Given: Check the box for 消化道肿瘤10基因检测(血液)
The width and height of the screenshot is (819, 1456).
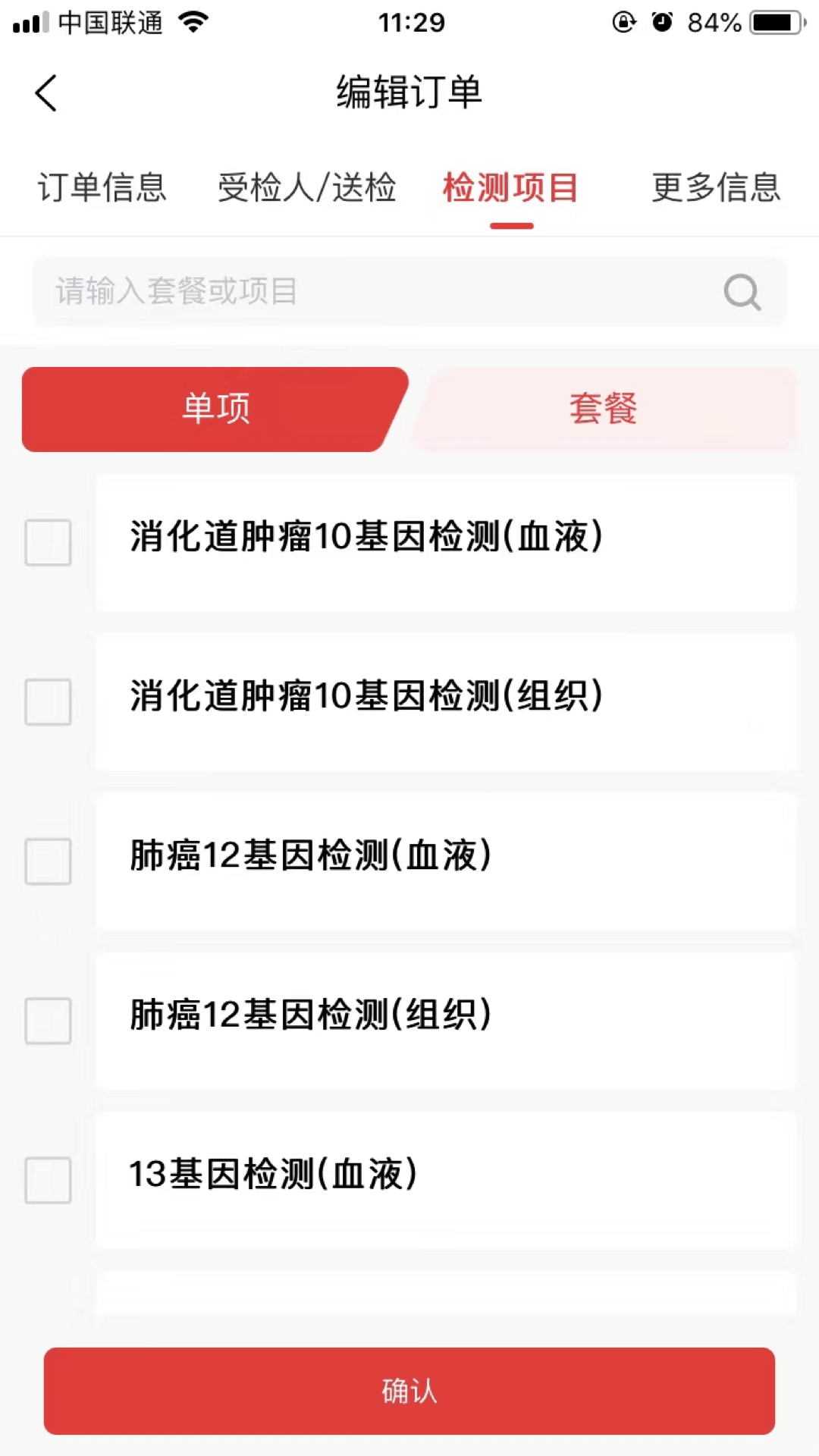Looking at the screenshot, I should point(48,542).
